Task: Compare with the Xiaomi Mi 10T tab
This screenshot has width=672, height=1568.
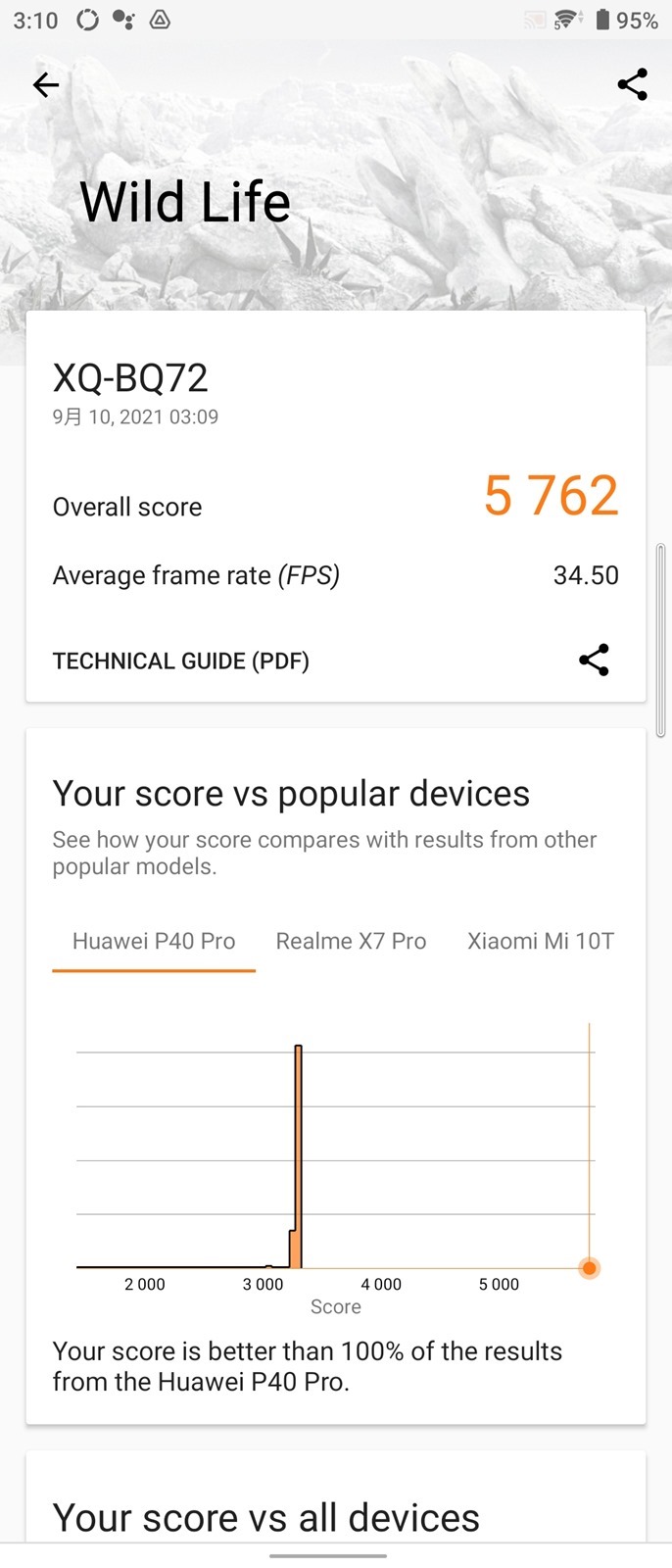Action: (x=540, y=941)
